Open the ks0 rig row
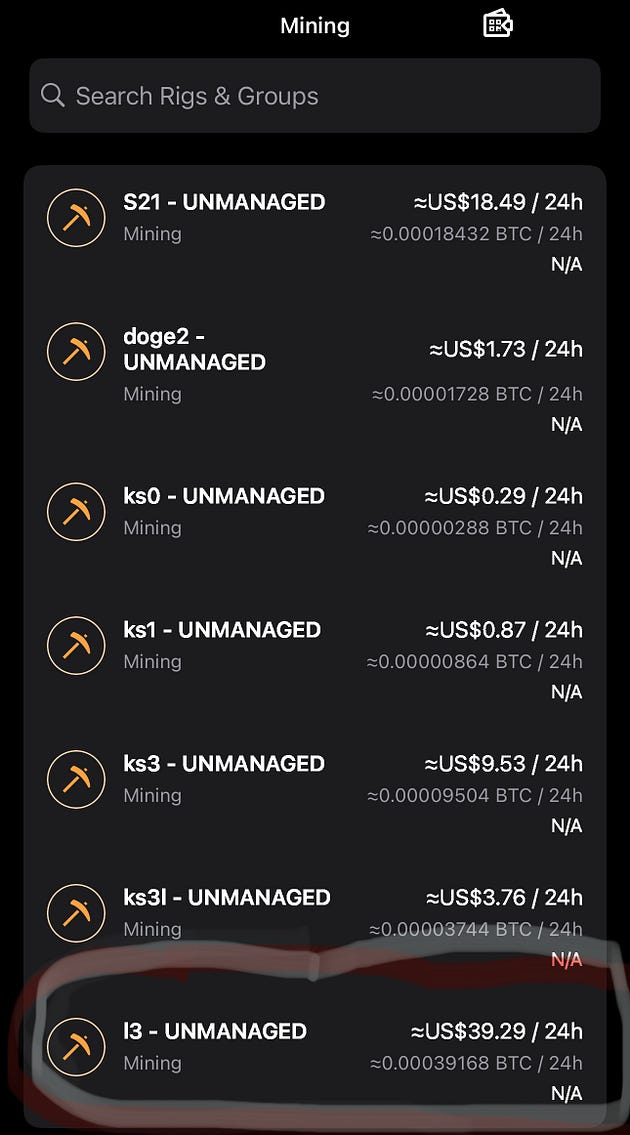The image size is (630, 1135). (x=315, y=526)
